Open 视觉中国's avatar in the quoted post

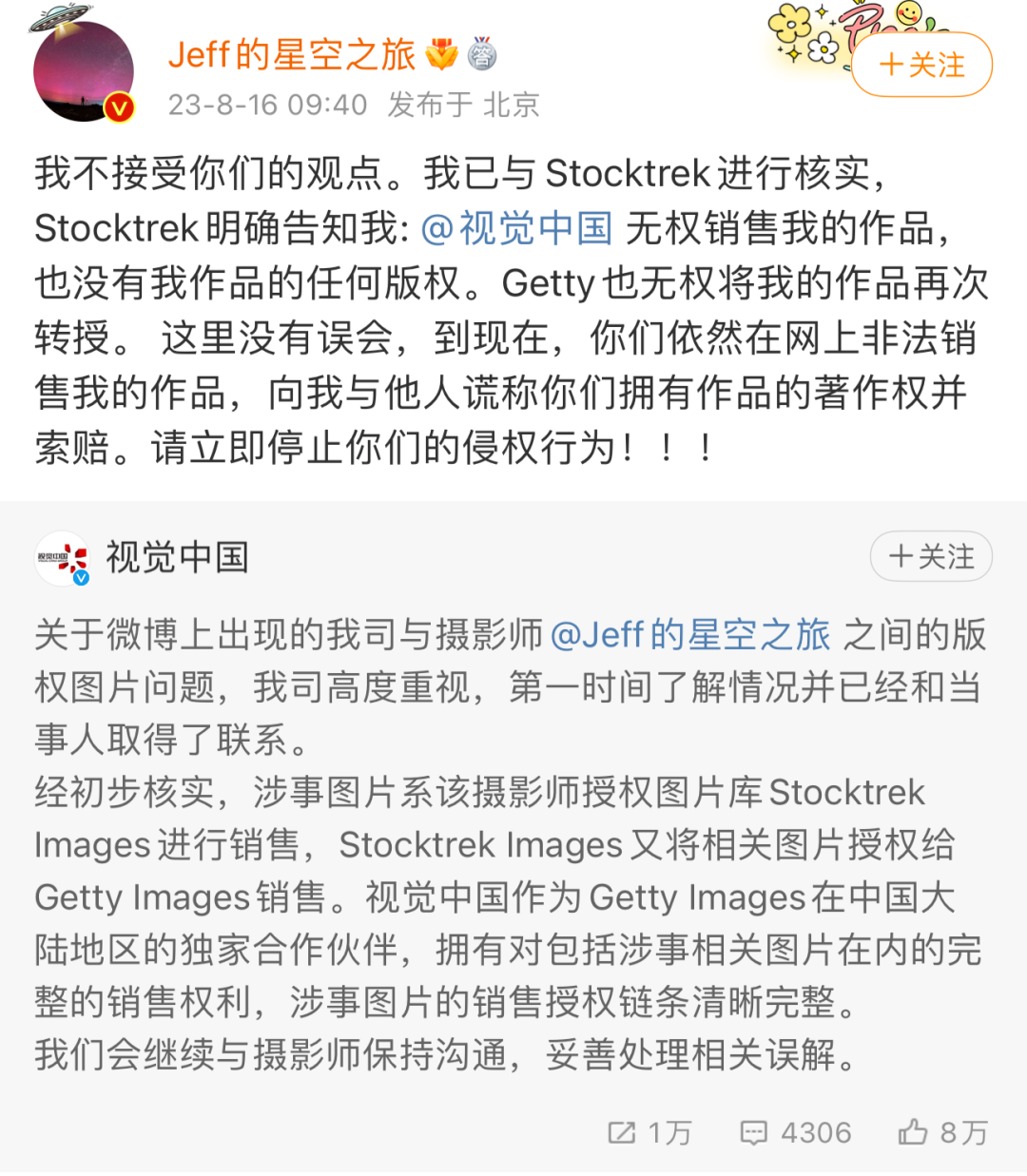[63, 558]
